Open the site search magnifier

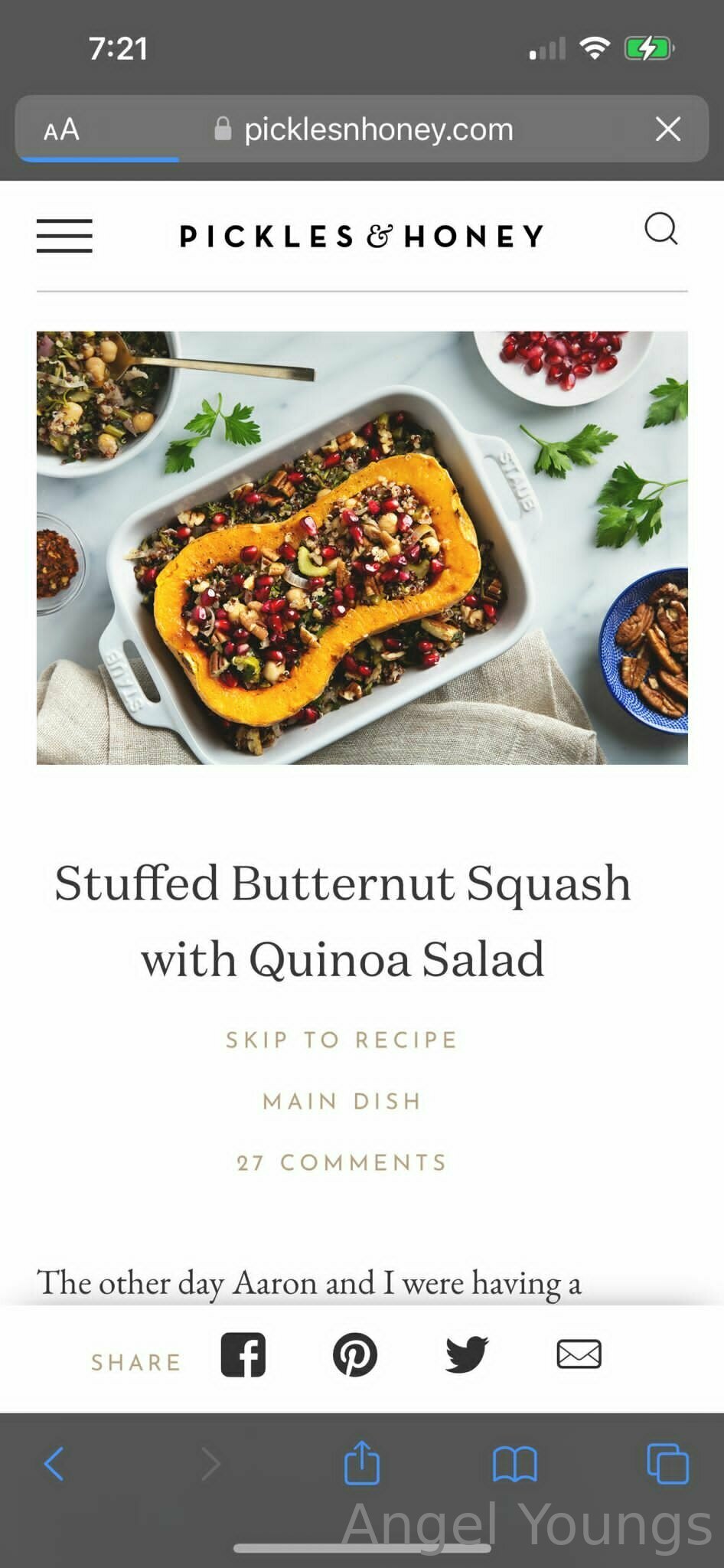coord(661,228)
